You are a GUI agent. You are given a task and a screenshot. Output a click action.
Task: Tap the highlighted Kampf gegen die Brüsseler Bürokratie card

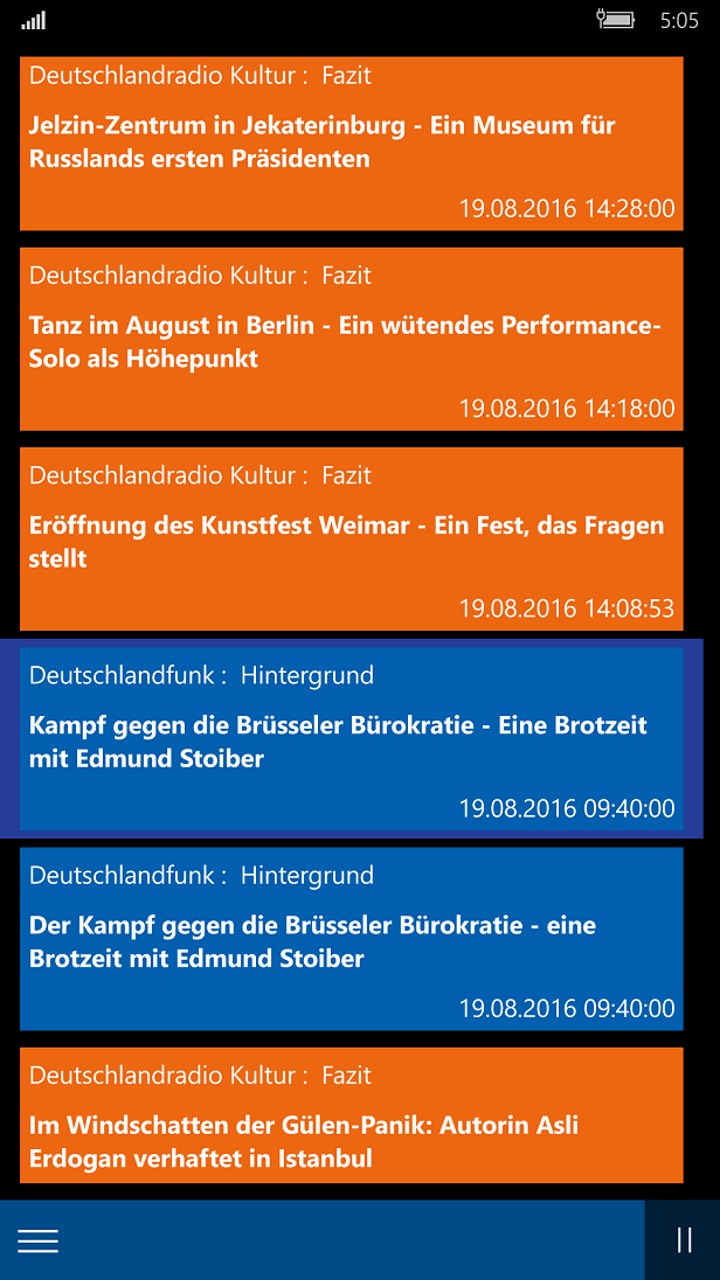click(x=351, y=740)
